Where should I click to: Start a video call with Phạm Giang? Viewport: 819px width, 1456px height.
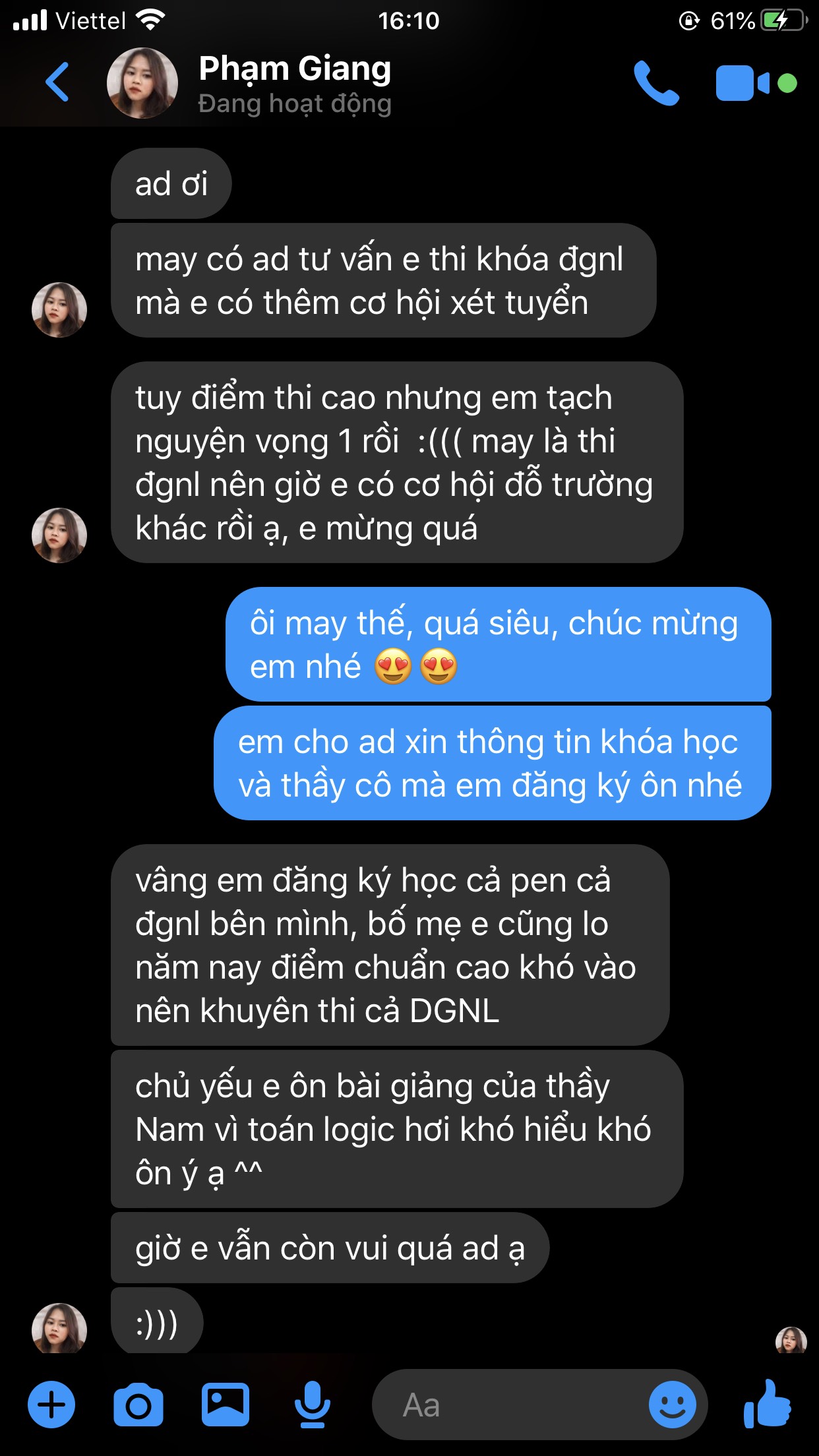(x=743, y=83)
